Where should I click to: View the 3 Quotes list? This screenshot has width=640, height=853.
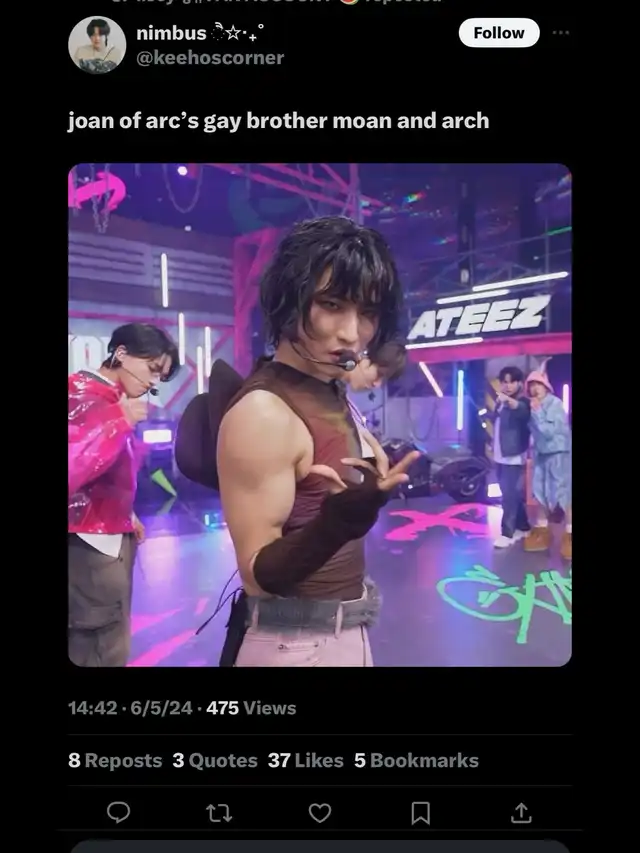pos(215,760)
